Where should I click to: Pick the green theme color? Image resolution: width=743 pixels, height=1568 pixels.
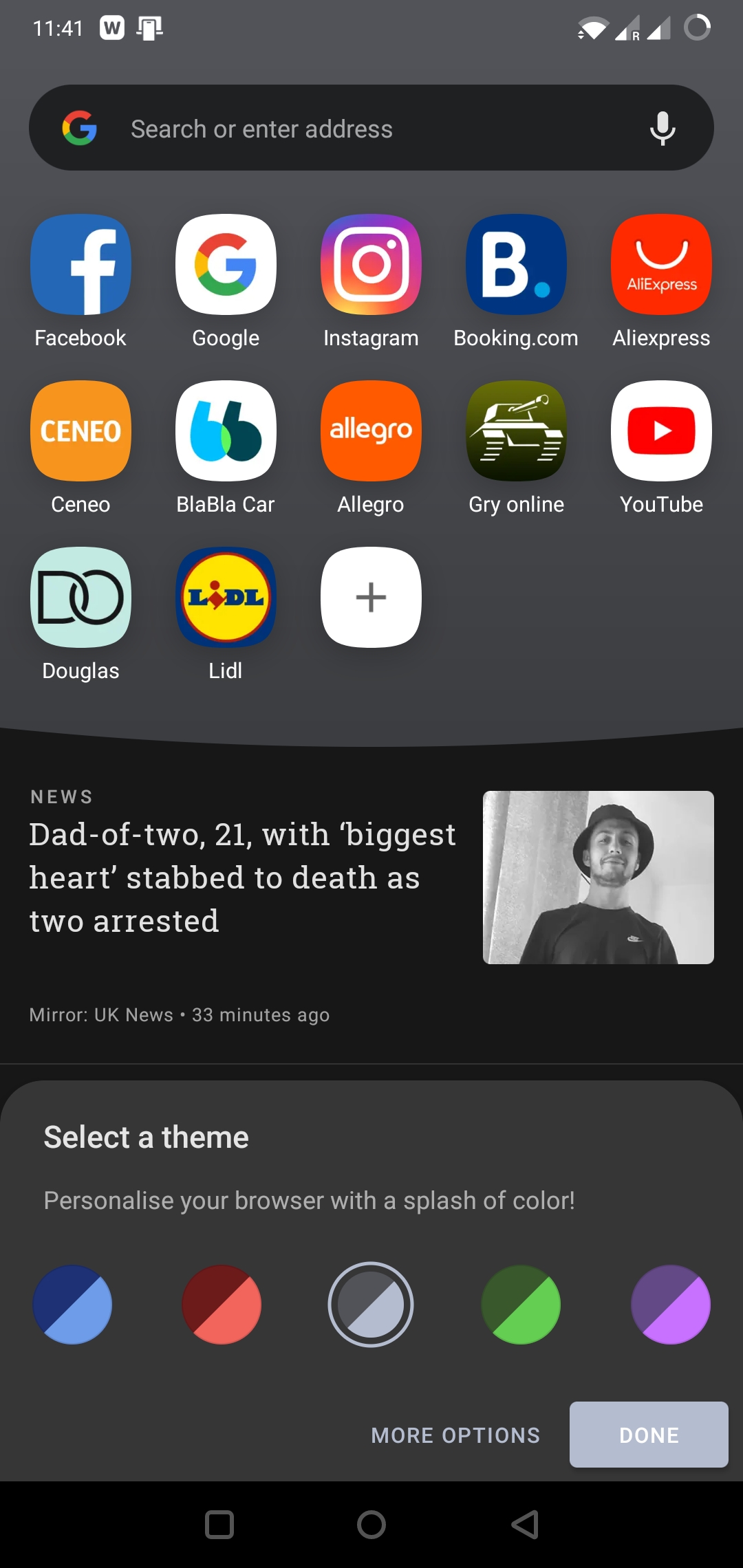tap(521, 1305)
